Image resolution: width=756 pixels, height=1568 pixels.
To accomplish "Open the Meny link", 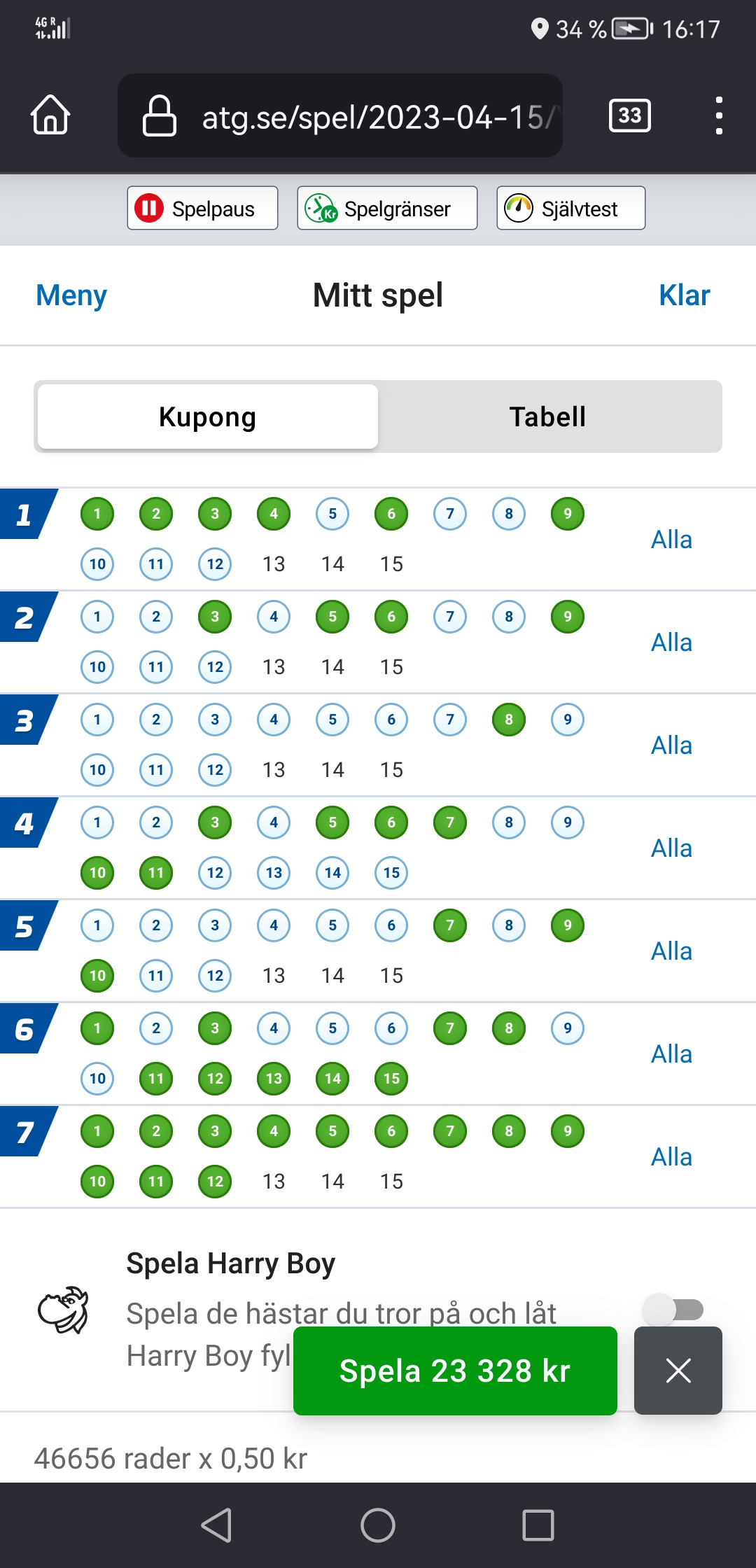I will (x=71, y=295).
